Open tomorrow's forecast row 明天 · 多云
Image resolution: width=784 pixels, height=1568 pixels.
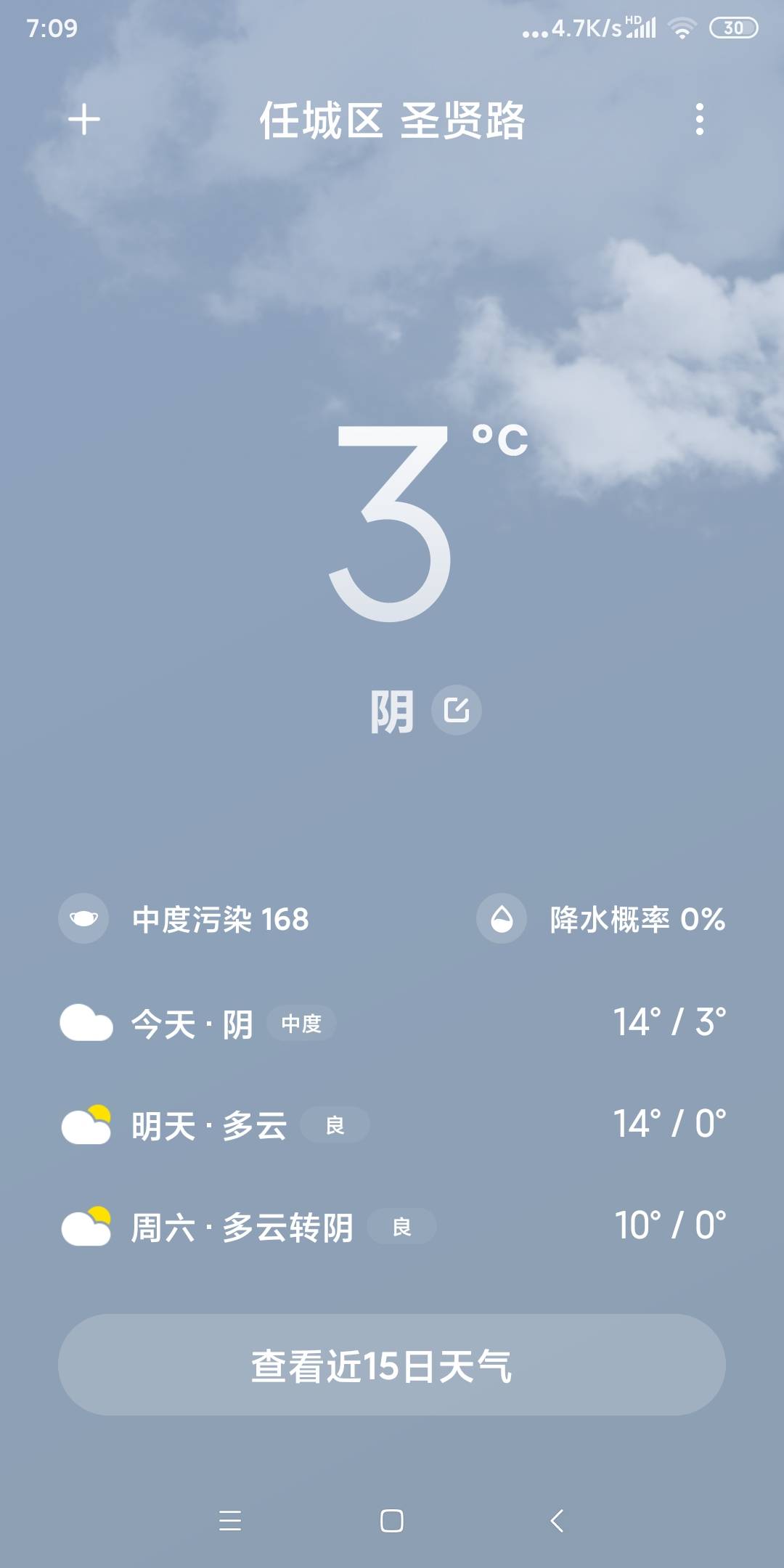392,1124
